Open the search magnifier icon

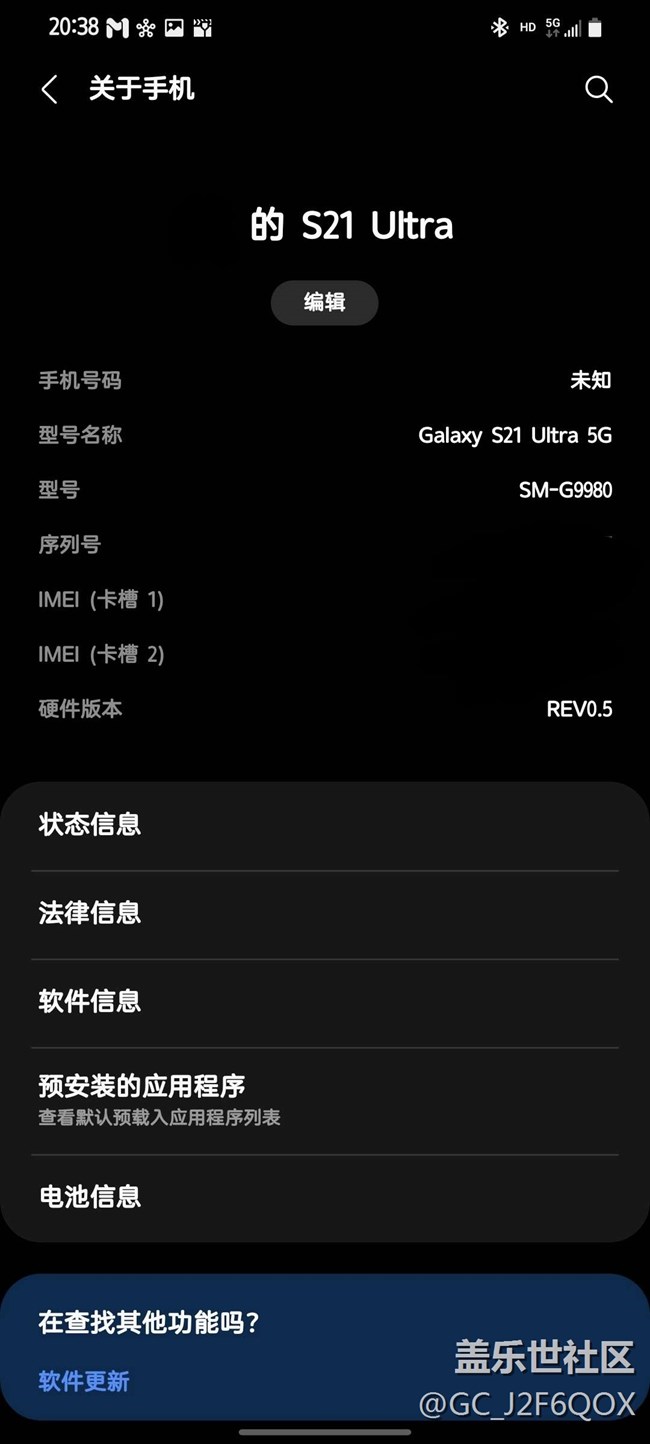(x=598, y=90)
